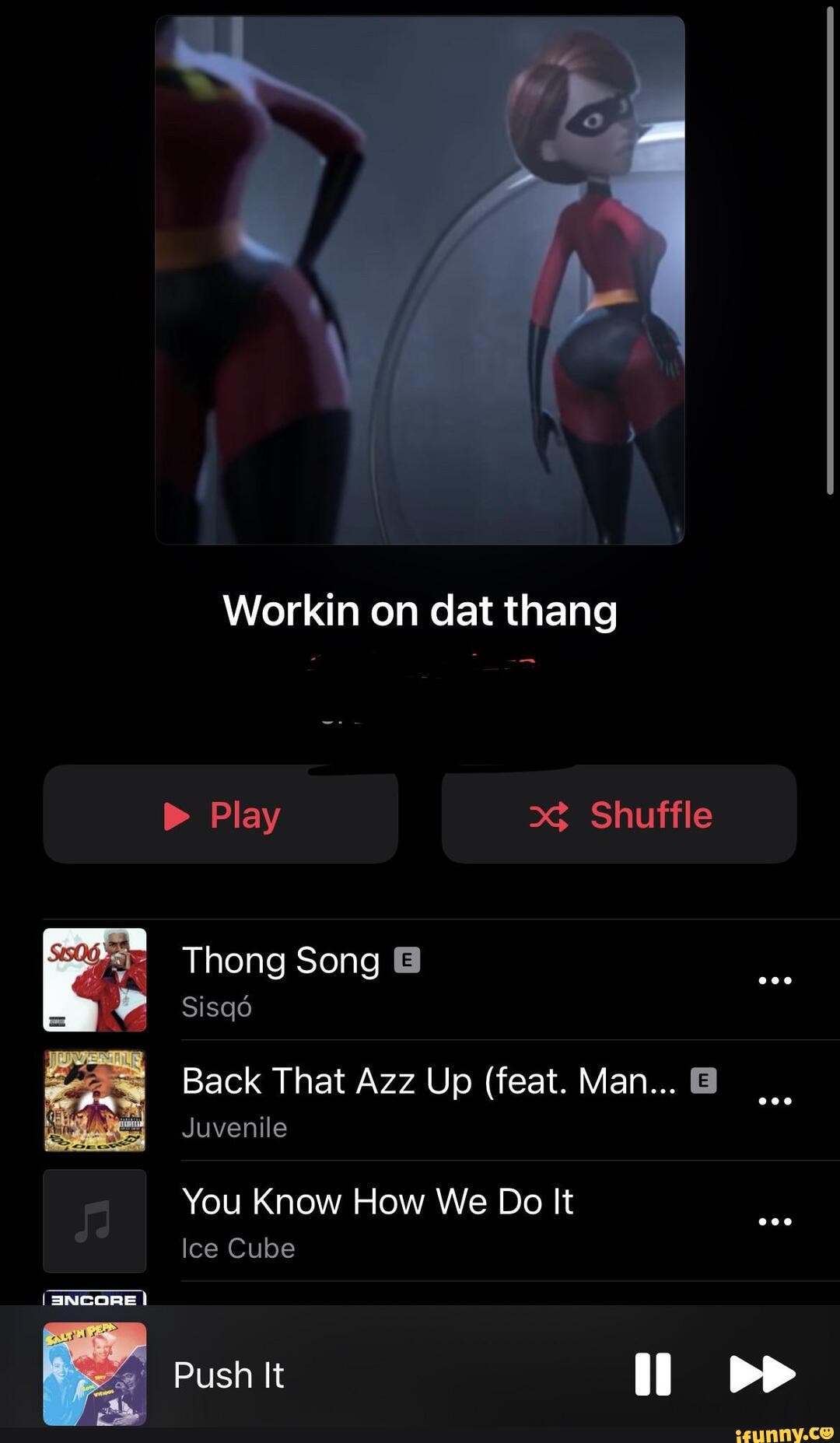The image size is (840, 1443).
Task: Pause the currently playing Push It
Action: 653,1374
